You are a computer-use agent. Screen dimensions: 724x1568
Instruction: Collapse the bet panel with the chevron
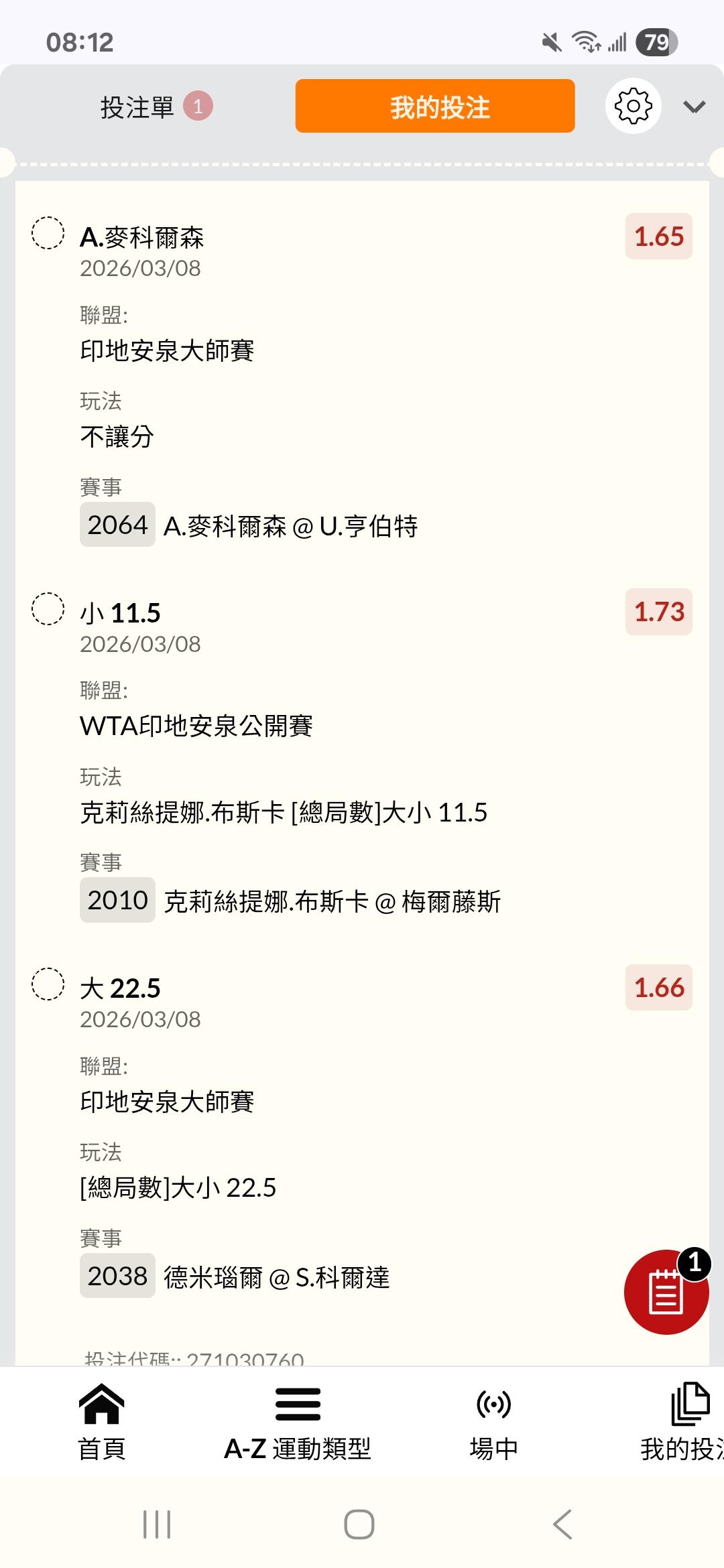[x=694, y=107]
